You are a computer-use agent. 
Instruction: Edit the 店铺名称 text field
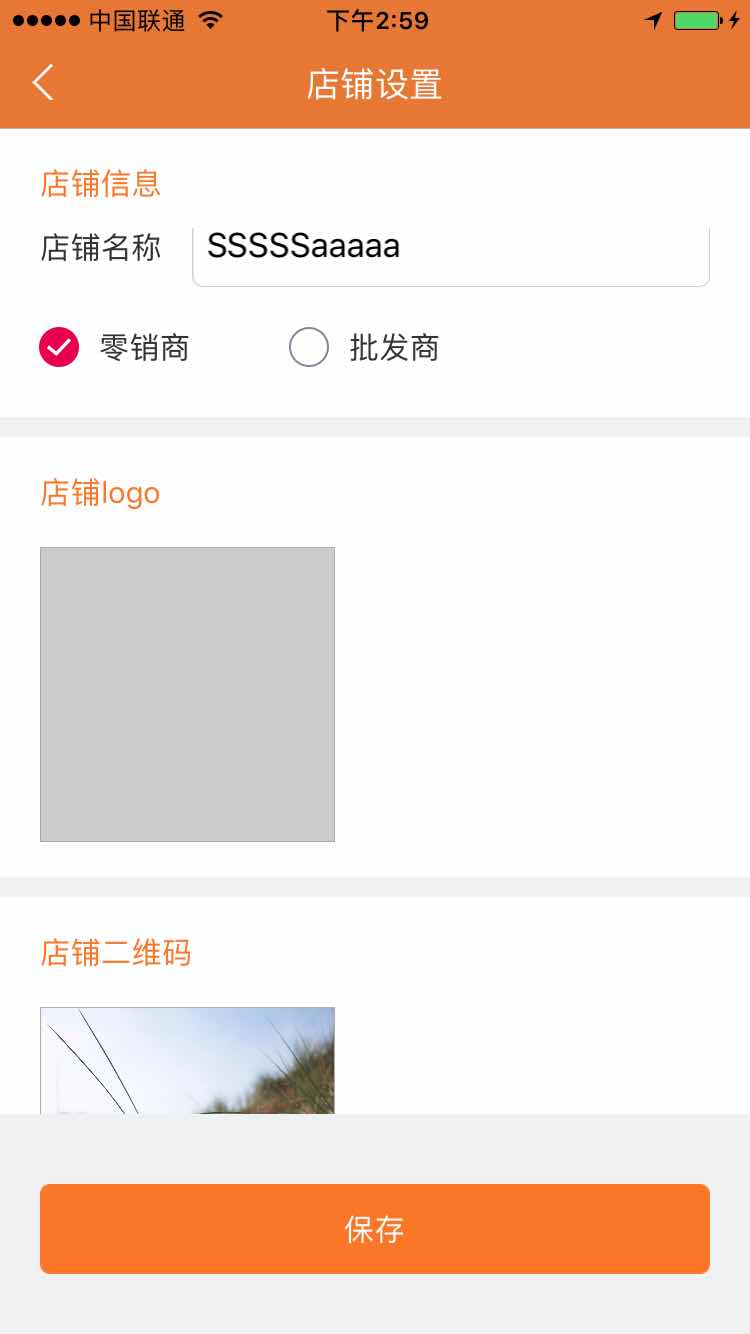coord(451,256)
